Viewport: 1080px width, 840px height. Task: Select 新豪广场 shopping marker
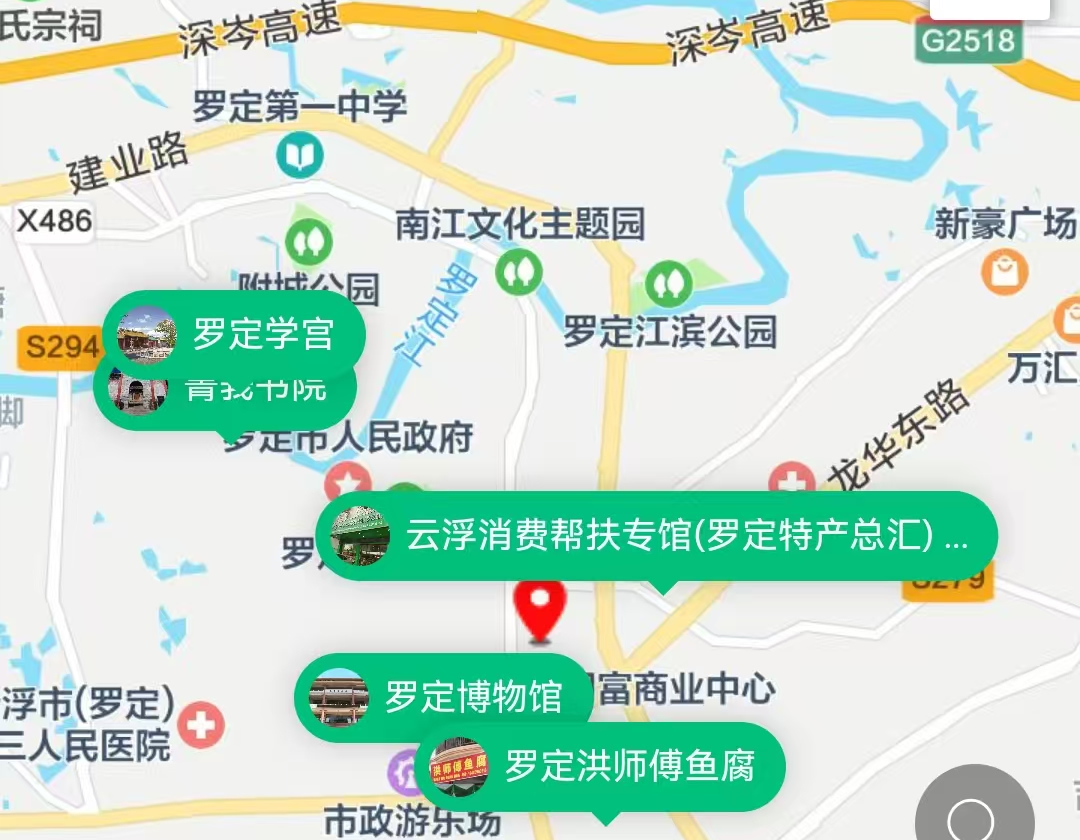(x=1004, y=270)
